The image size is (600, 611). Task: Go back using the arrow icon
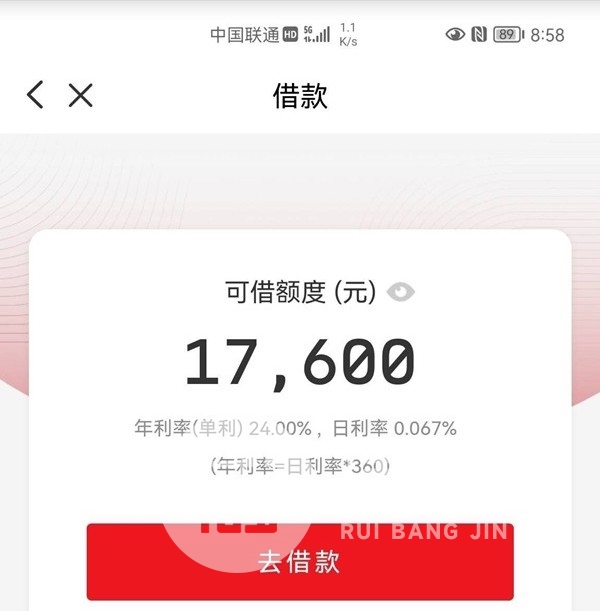tap(35, 95)
